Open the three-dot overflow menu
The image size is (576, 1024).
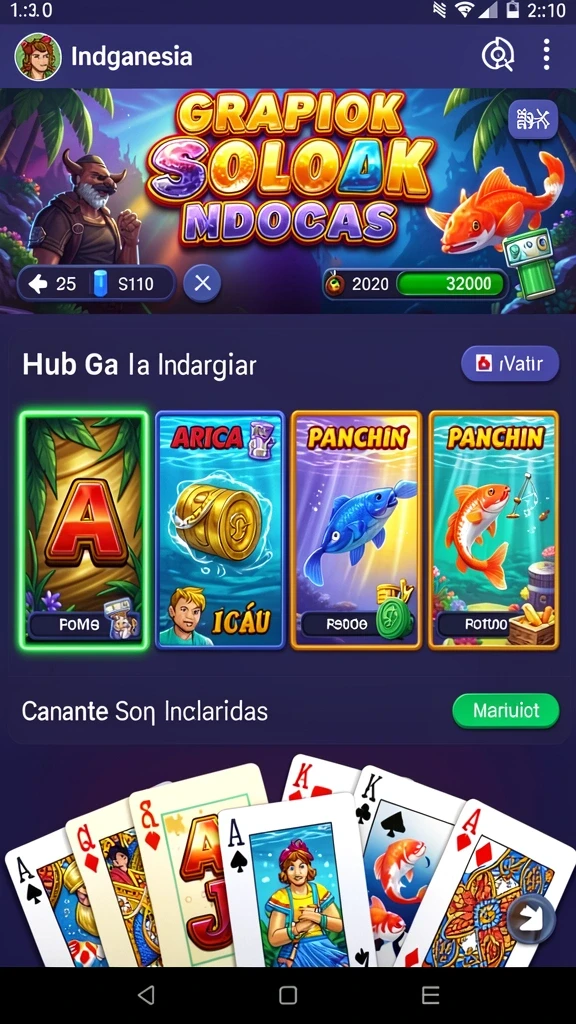coord(546,55)
